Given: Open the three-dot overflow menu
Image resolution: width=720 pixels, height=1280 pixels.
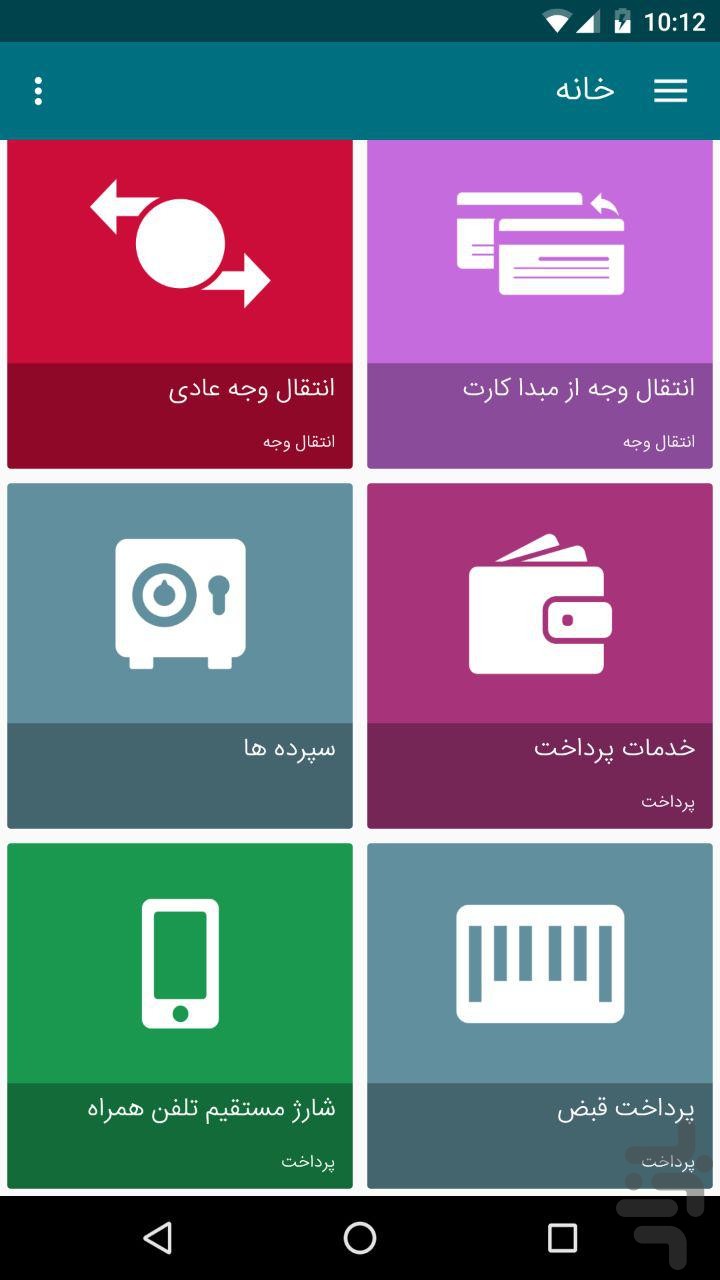Looking at the screenshot, I should (37, 90).
